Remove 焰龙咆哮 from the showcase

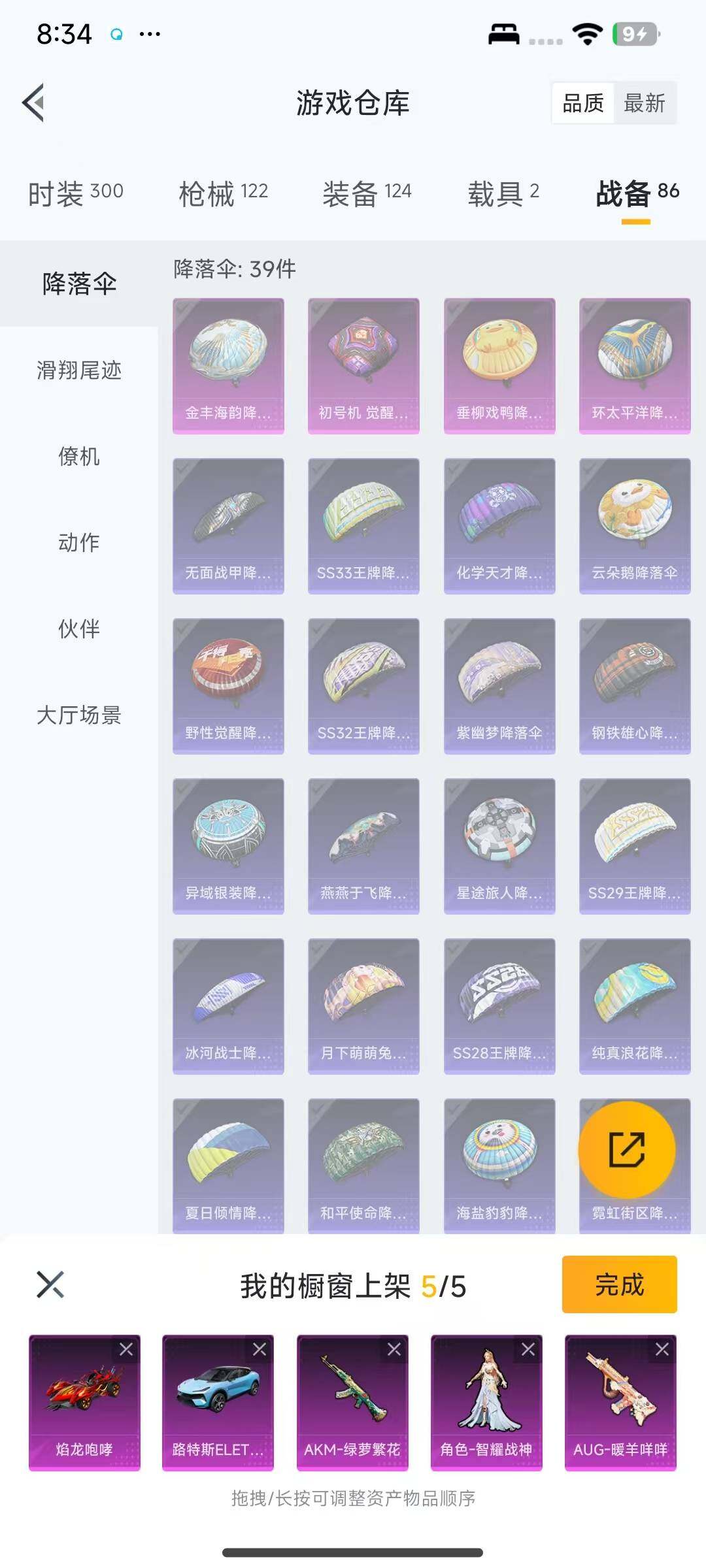click(126, 1350)
